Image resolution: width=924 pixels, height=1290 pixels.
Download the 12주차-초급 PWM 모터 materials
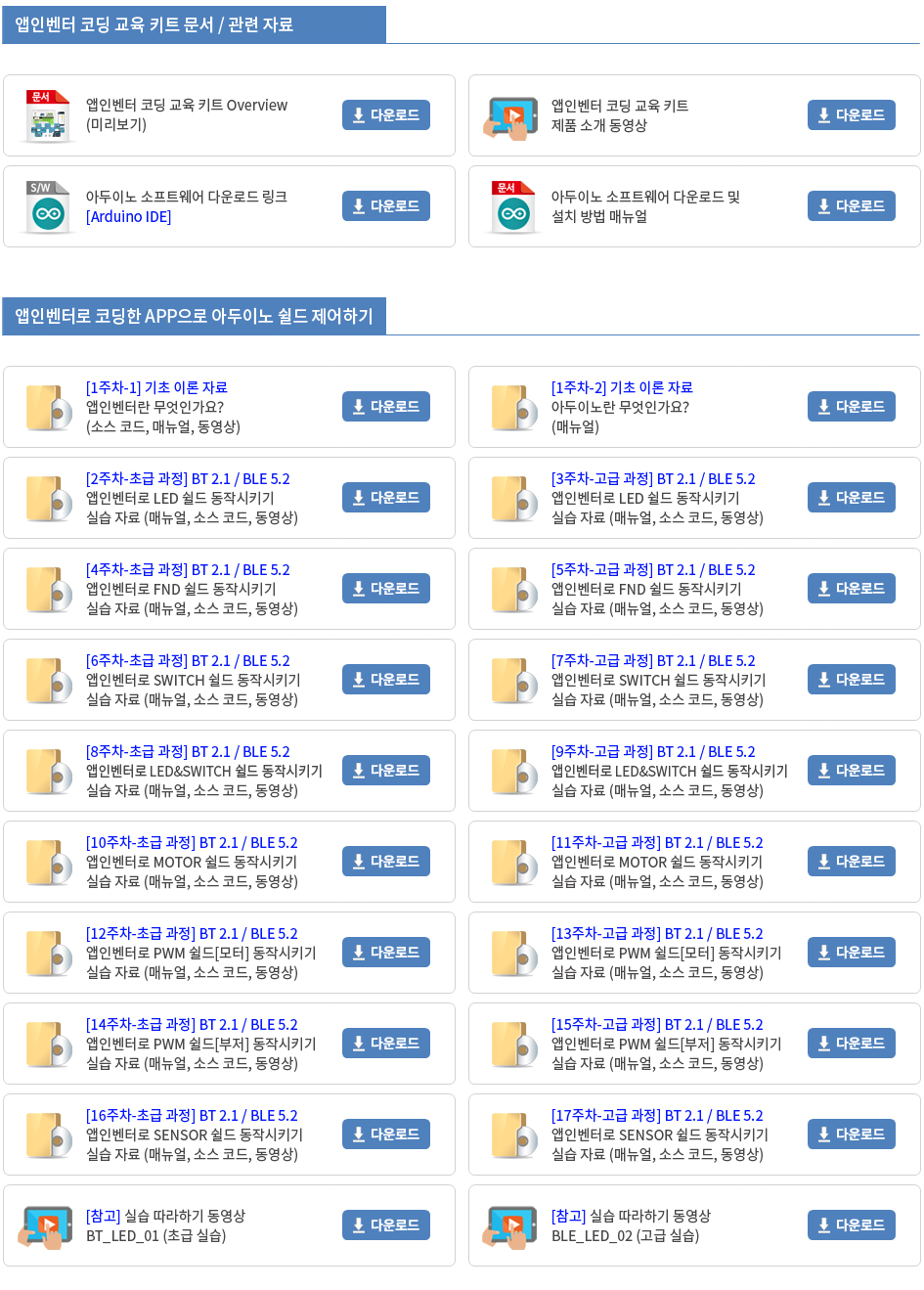[x=385, y=953]
